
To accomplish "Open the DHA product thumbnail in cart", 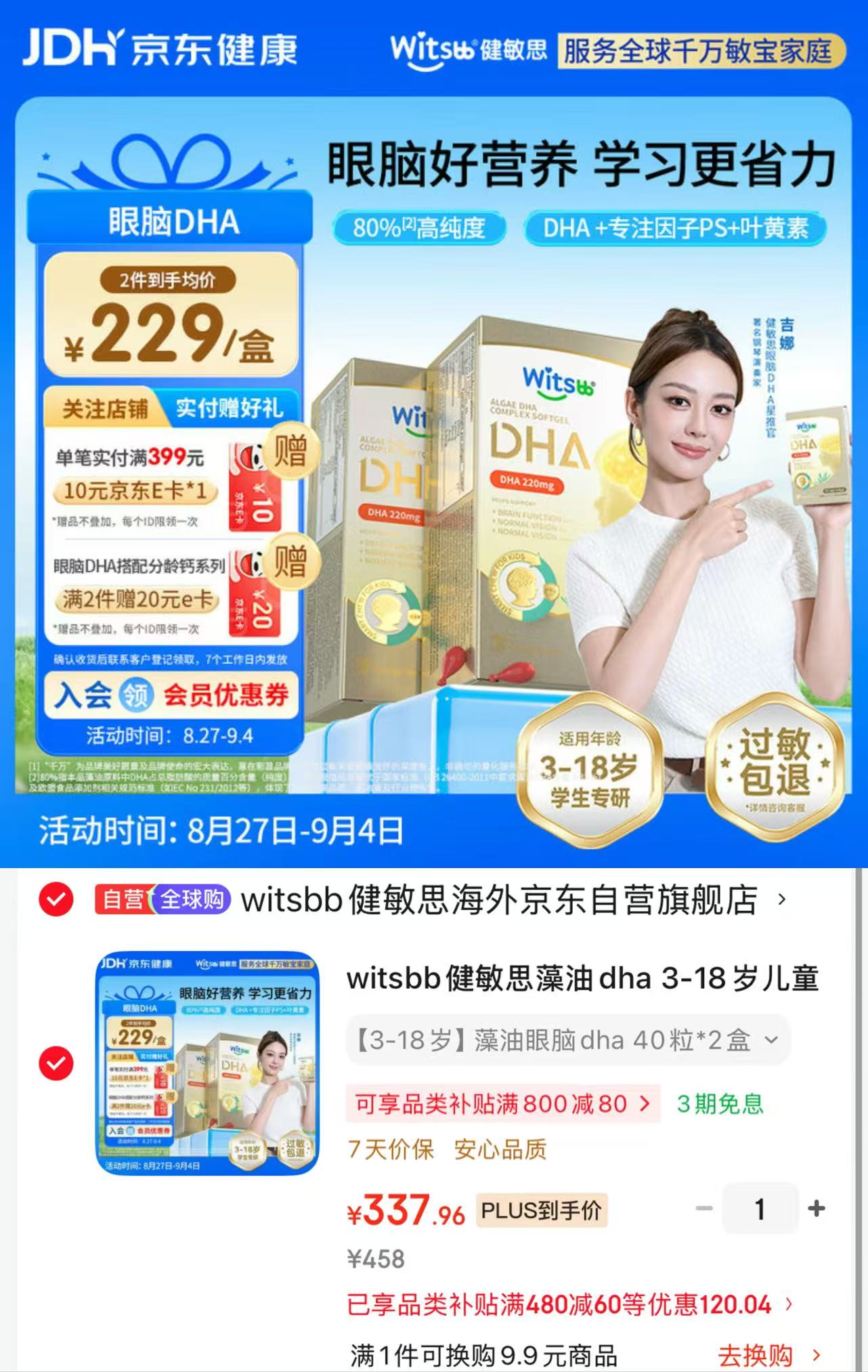I will [x=207, y=1063].
